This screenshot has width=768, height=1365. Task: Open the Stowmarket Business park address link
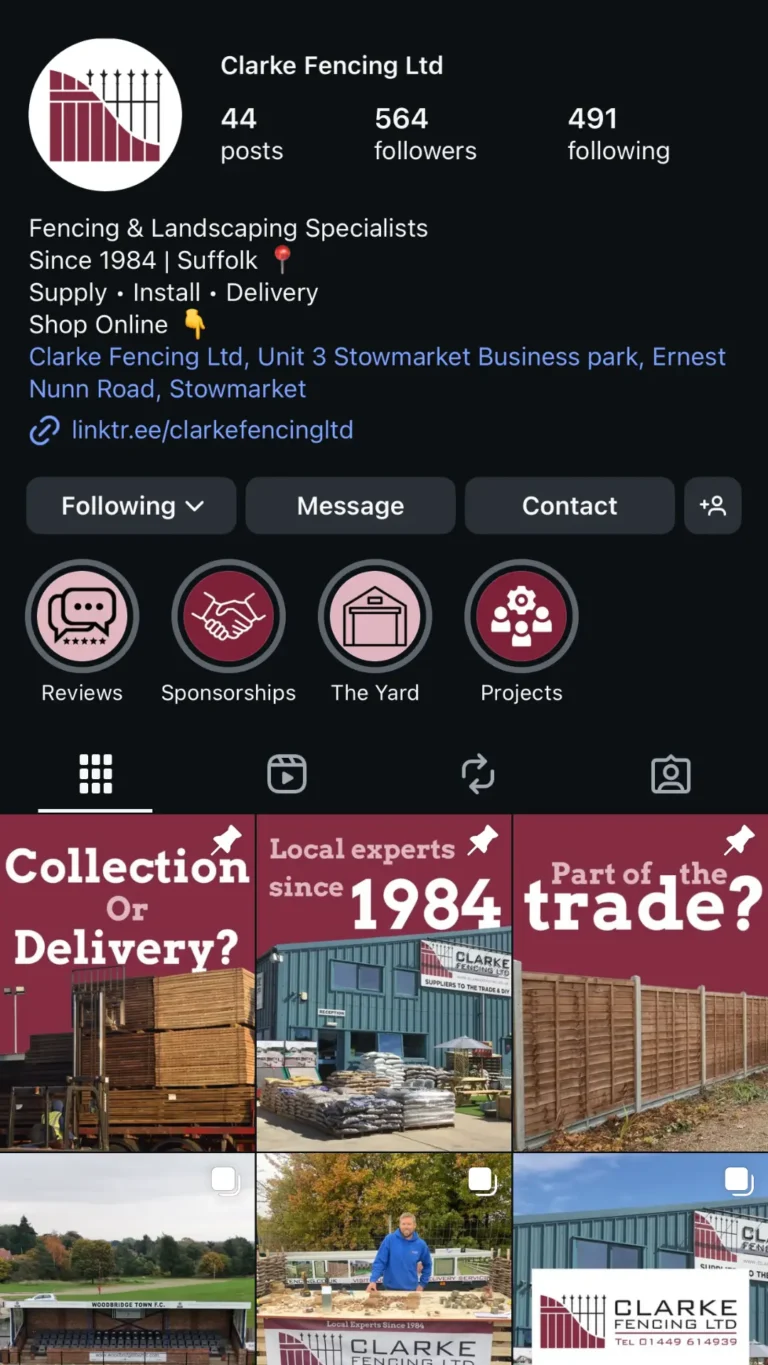click(x=377, y=372)
